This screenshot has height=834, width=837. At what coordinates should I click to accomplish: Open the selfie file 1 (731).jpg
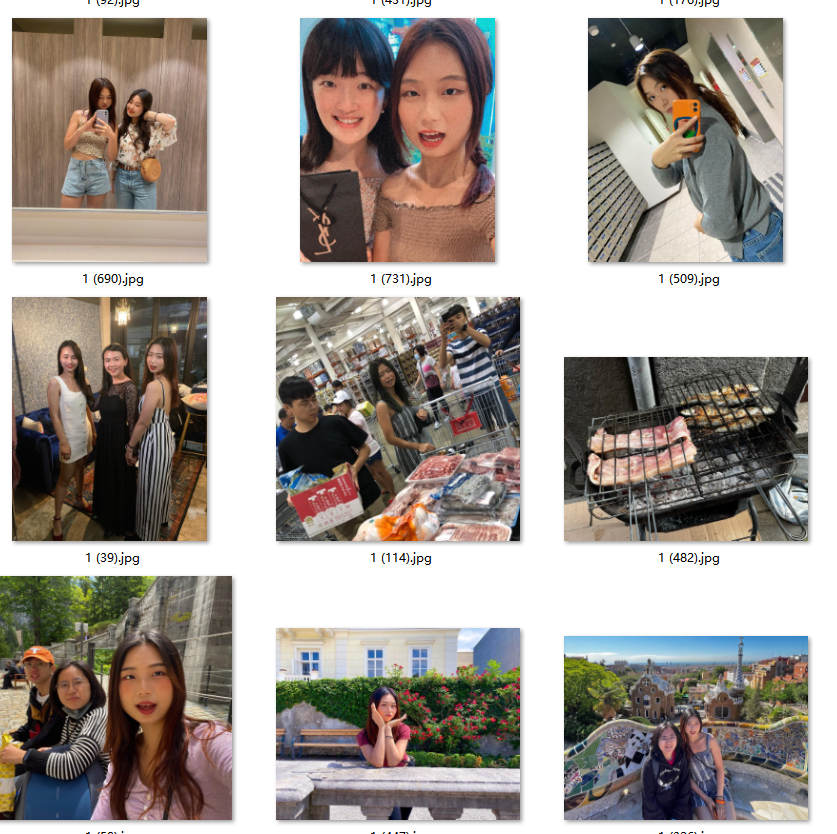[397, 140]
